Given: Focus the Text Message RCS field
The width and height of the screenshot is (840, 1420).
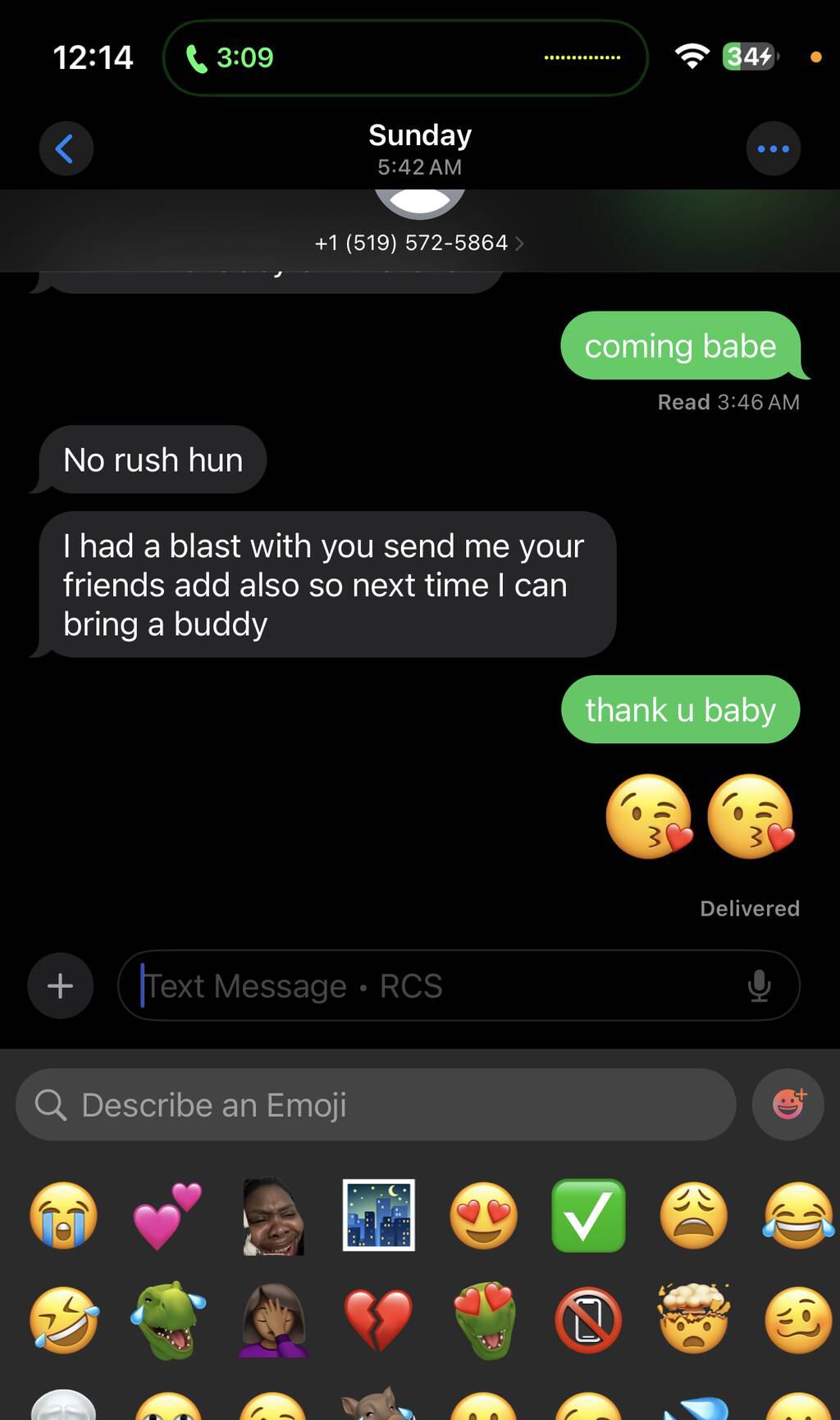Looking at the screenshot, I should 435,985.
